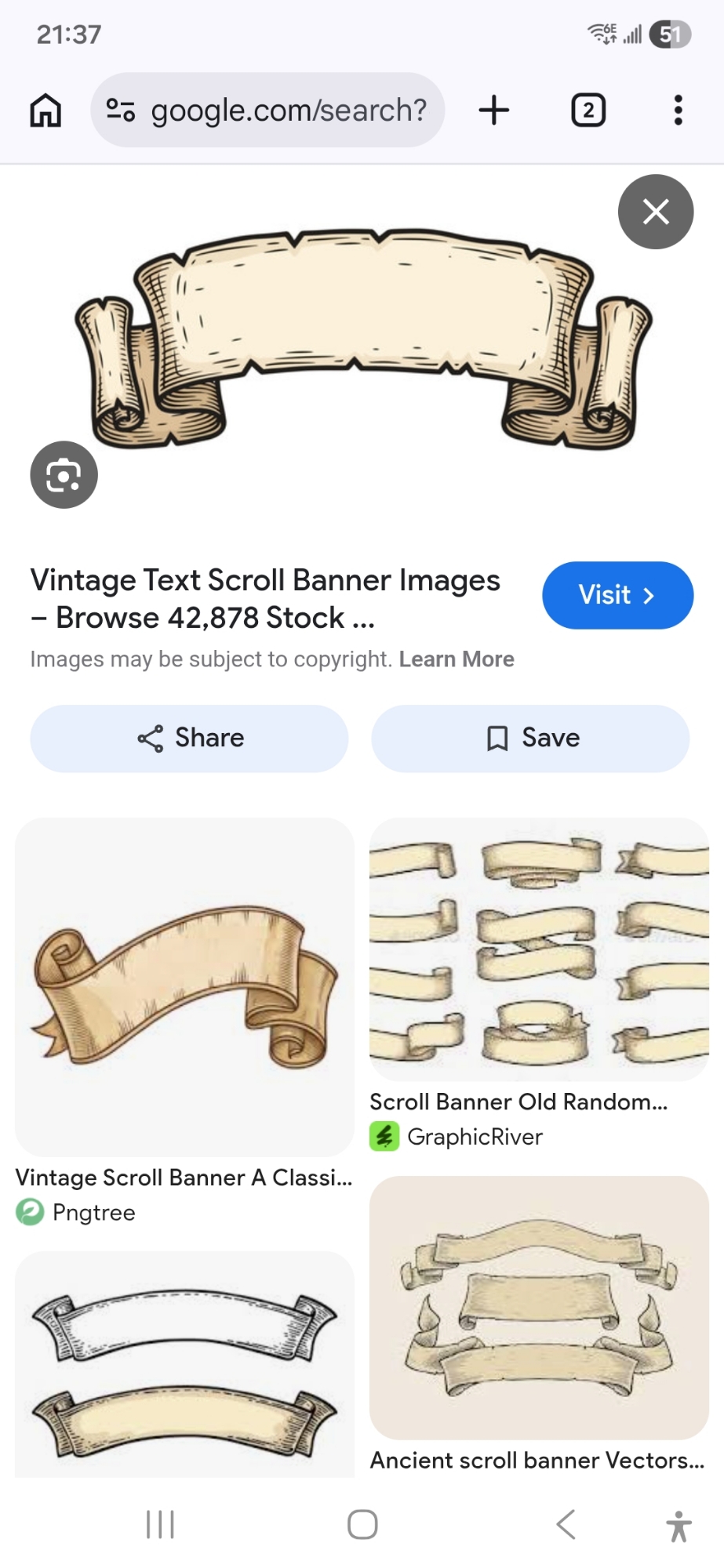Open the black and cream arched banners image
The height and width of the screenshot is (1568, 724).
click(184, 1364)
